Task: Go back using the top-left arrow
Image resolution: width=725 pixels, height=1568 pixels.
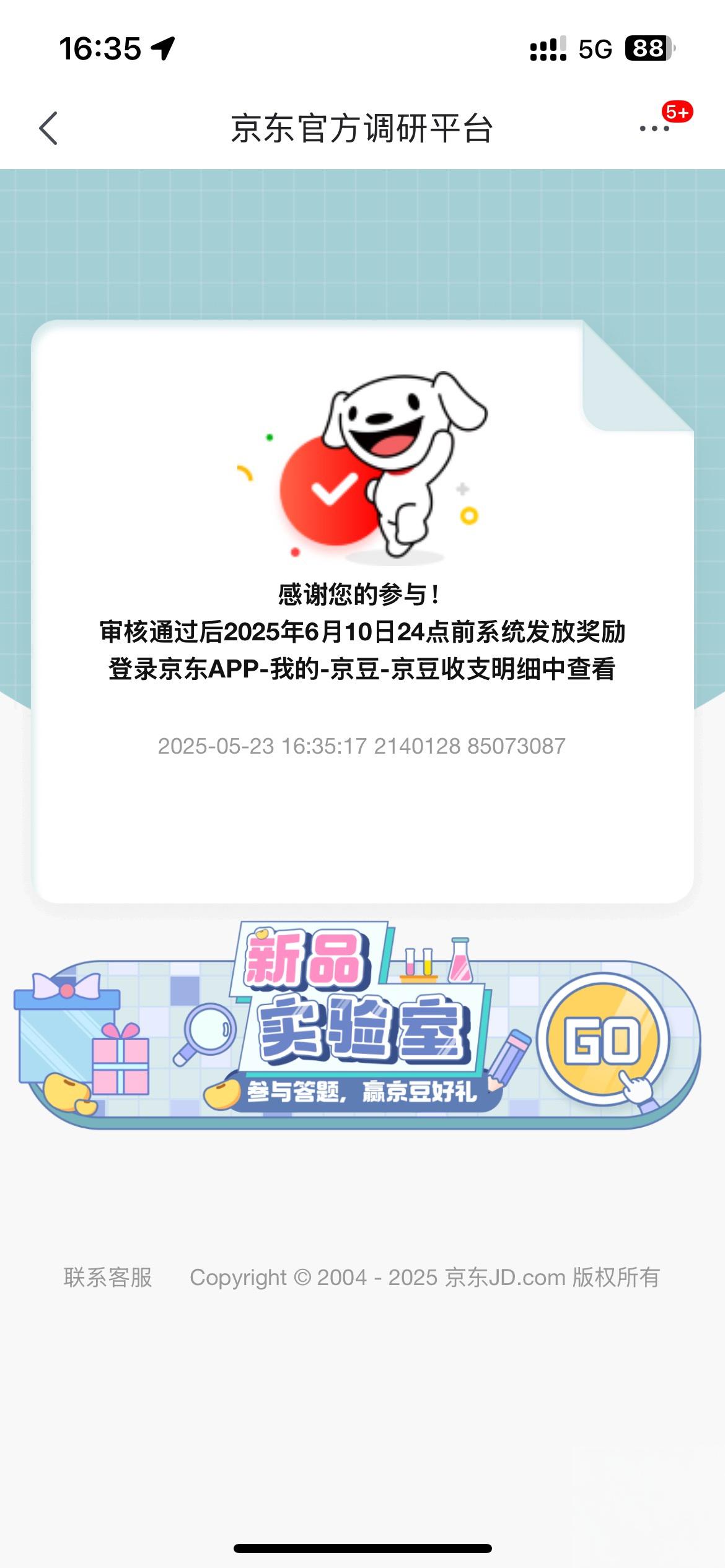Action: point(48,129)
